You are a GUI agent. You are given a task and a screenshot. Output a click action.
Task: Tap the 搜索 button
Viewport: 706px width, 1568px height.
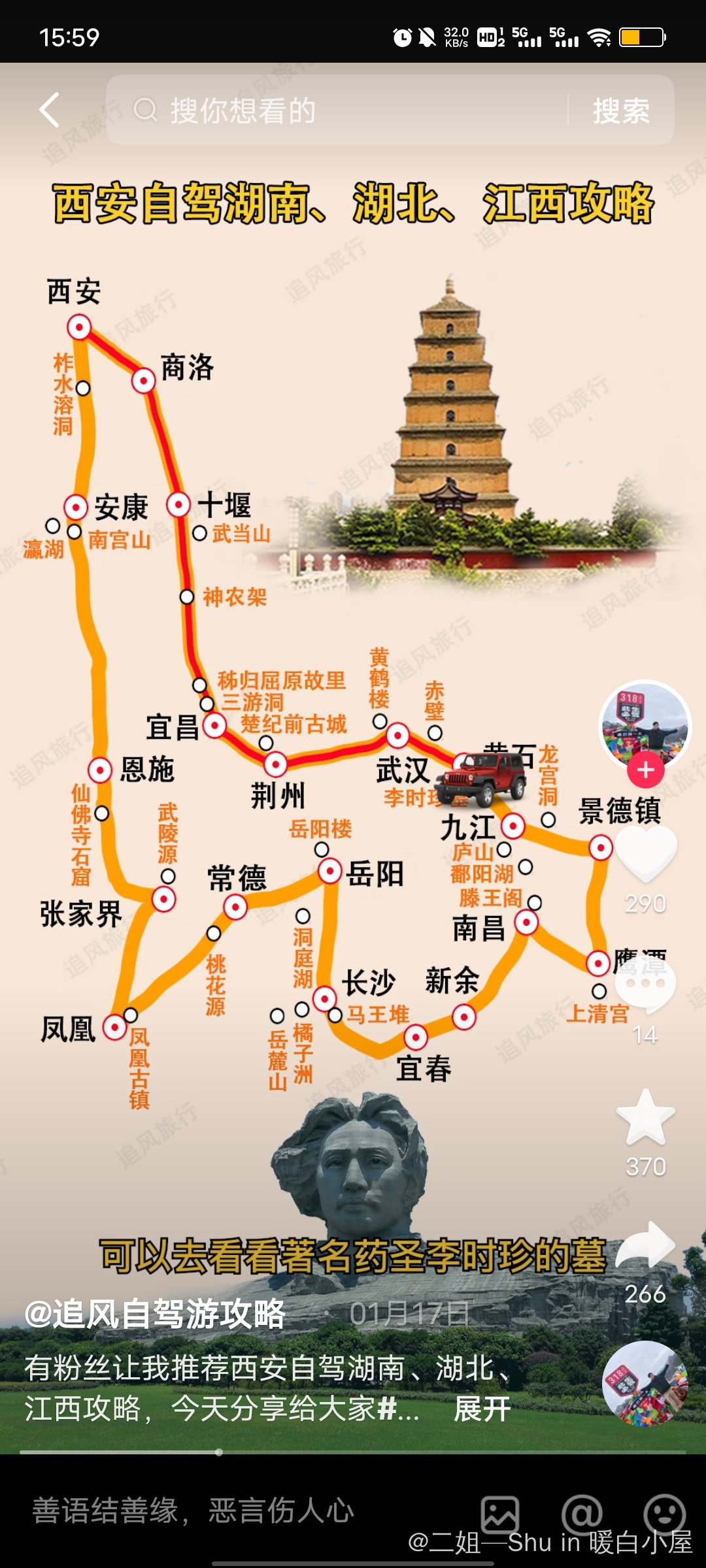pos(620,110)
